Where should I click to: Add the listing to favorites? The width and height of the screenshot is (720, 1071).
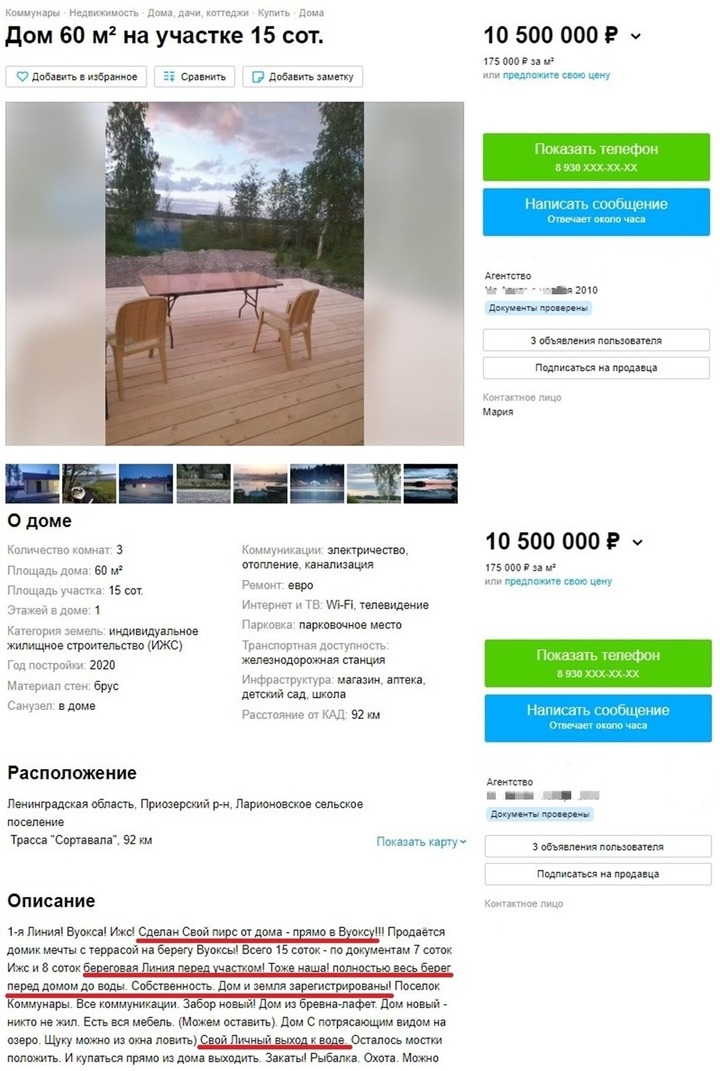[x=77, y=76]
